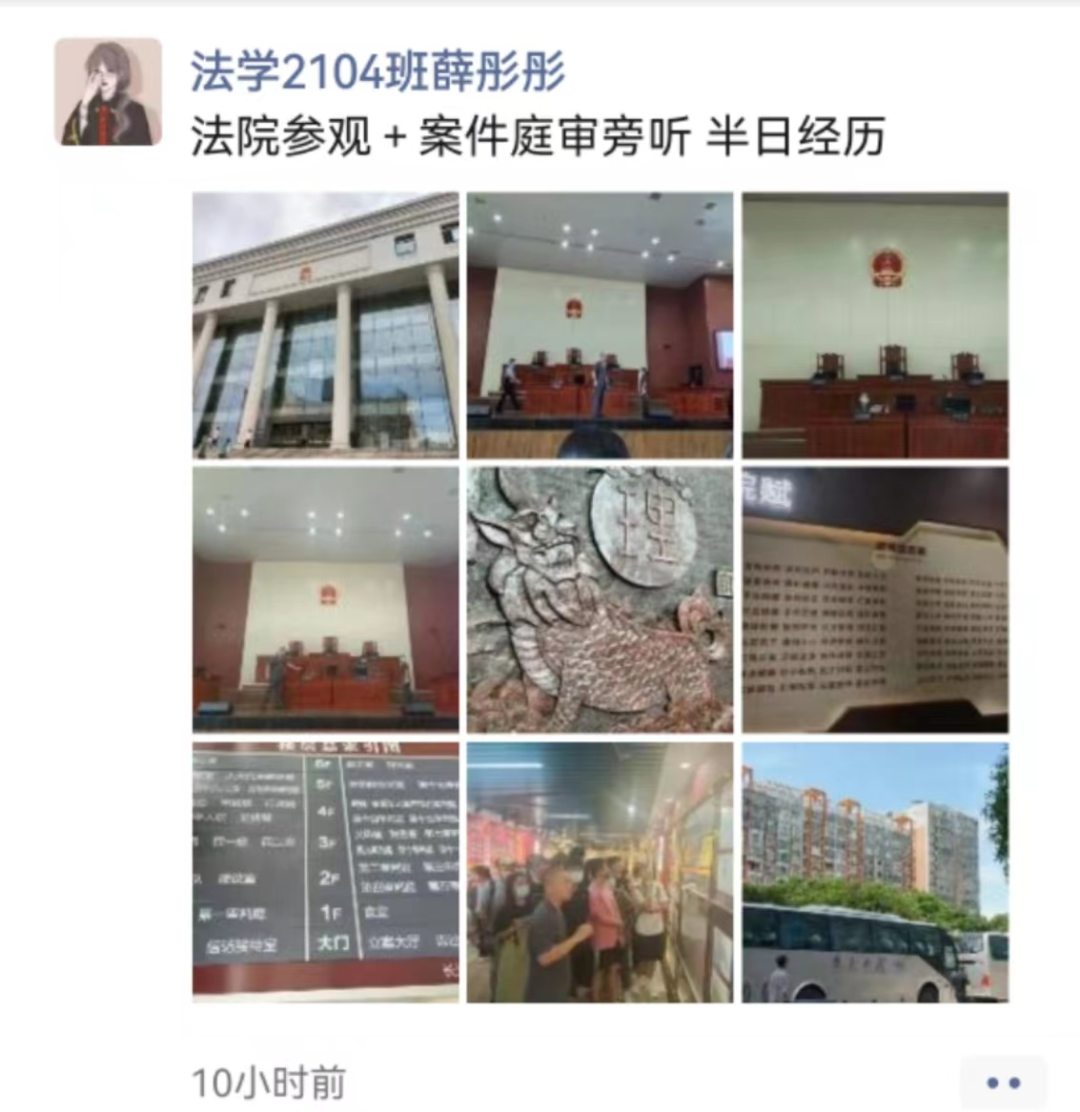Image resolution: width=1080 pixels, height=1112 pixels.
Task: Tap the name 法学2104班薛彤彤
Action: (378, 72)
